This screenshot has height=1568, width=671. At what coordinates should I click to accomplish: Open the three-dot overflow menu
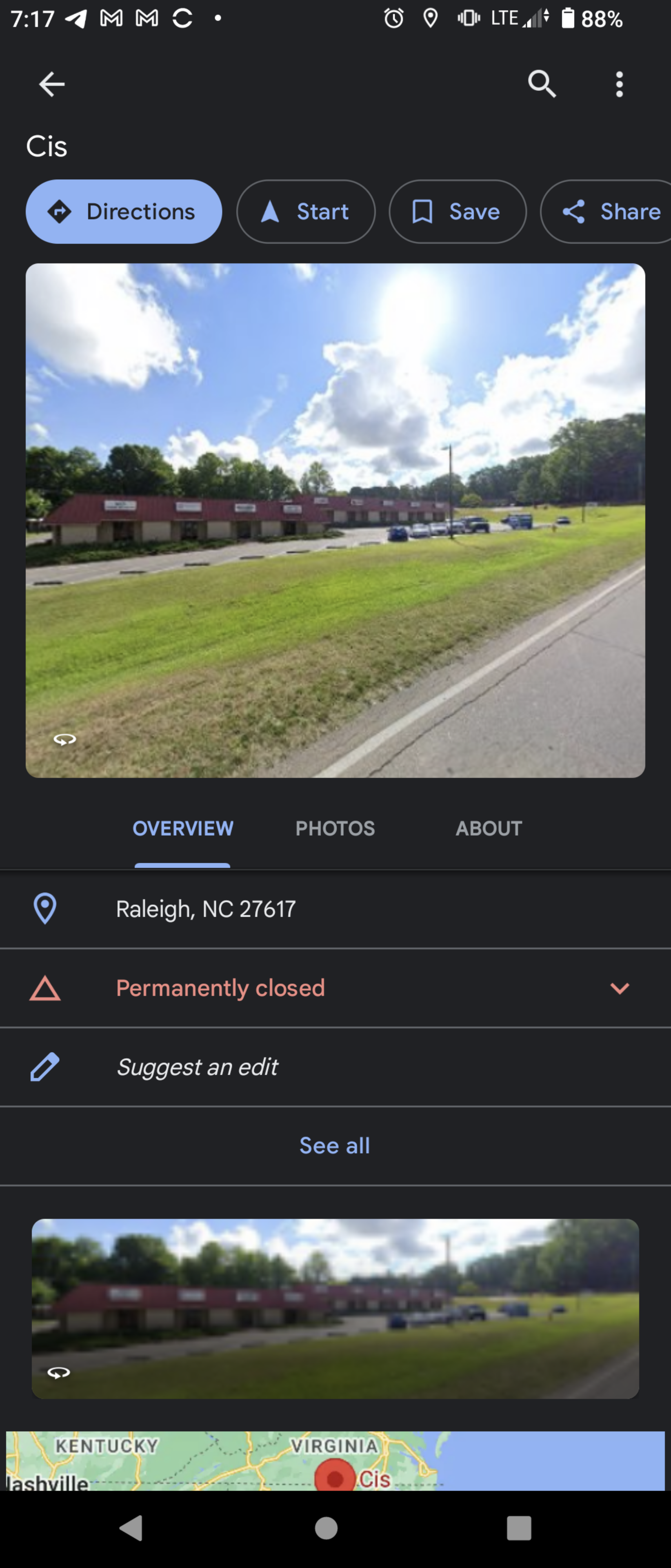pyautogui.click(x=619, y=84)
